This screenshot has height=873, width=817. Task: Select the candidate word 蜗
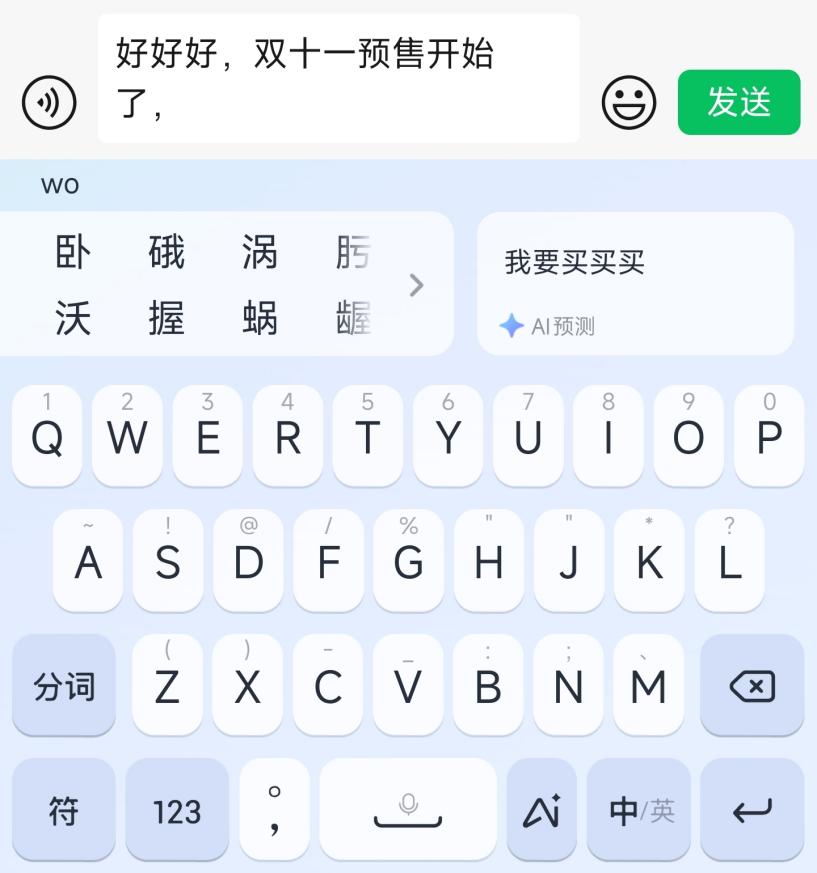point(258,319)
